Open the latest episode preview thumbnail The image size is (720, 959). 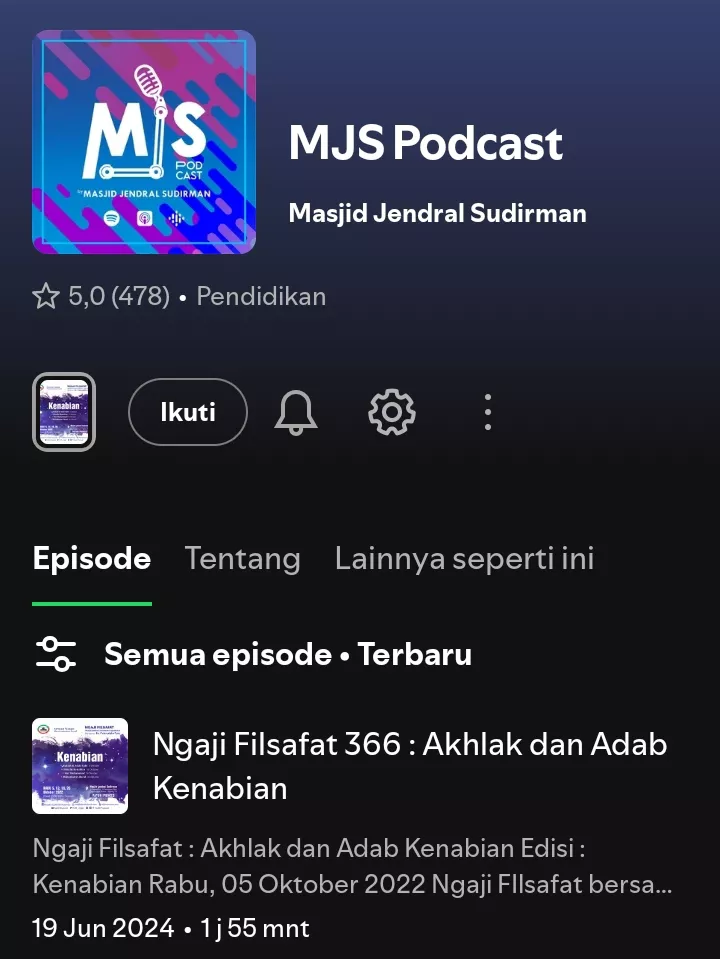tap(64, 412)
